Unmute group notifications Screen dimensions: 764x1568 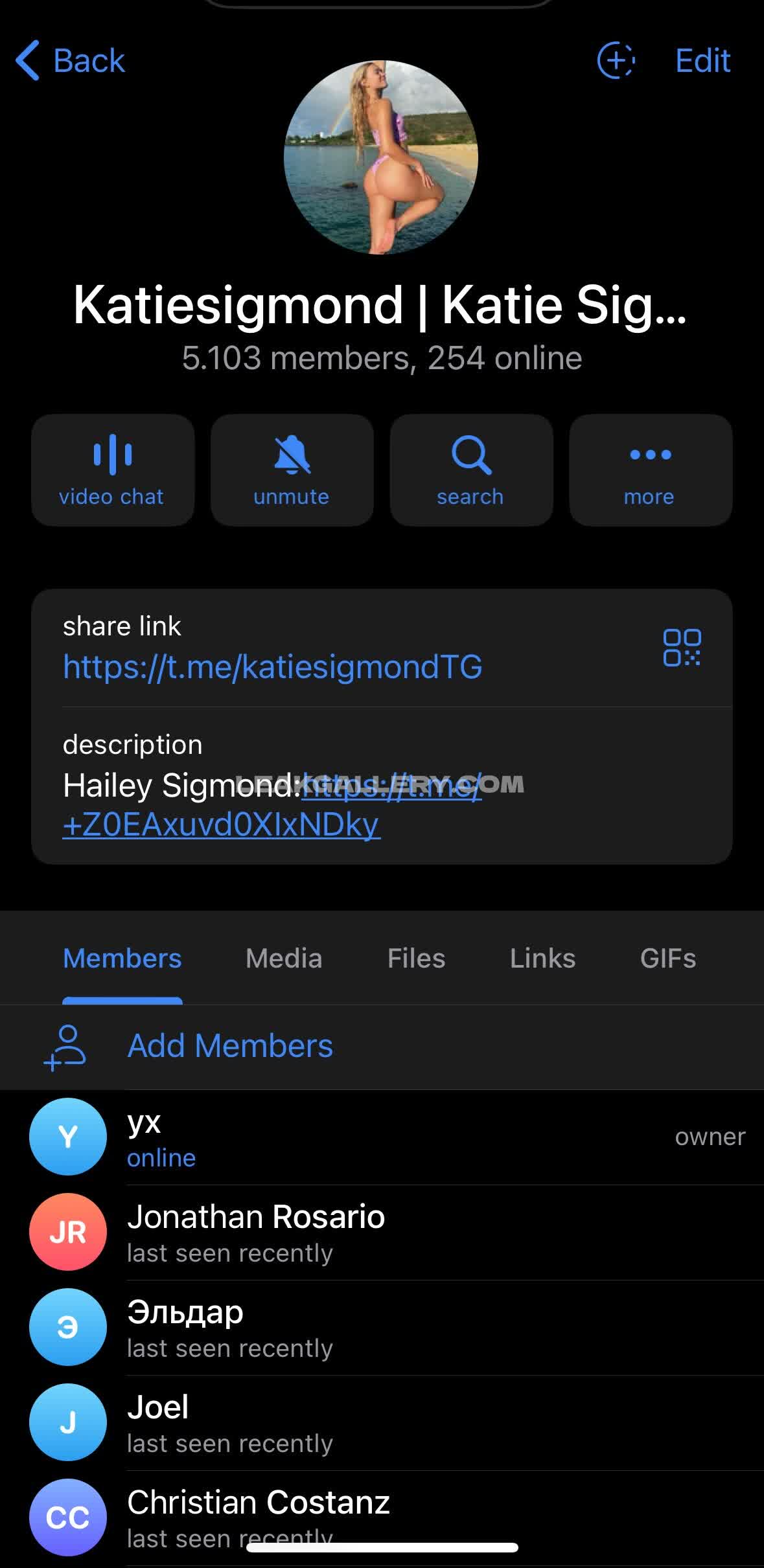[292, 470]
